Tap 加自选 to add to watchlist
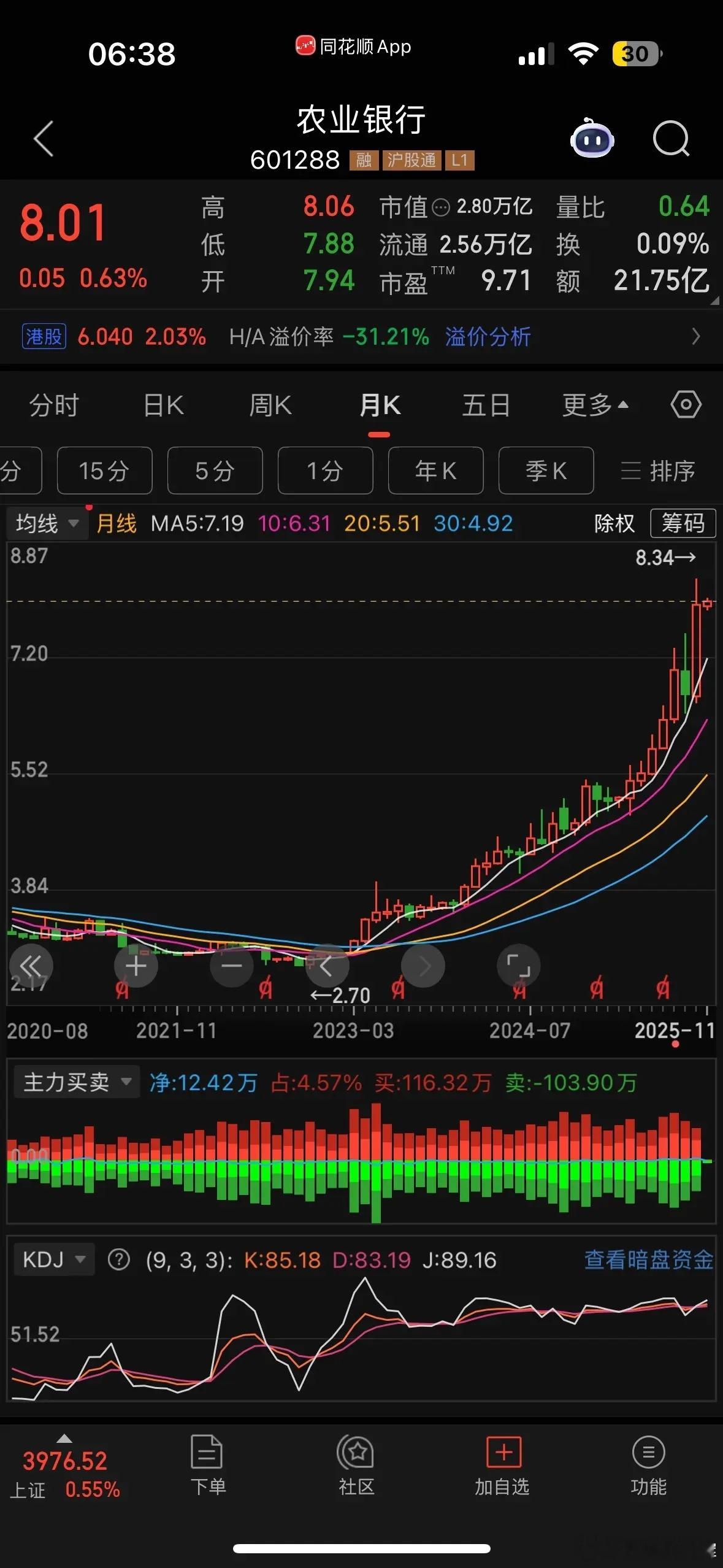 pyautogui.click(x=502, y=1466)
